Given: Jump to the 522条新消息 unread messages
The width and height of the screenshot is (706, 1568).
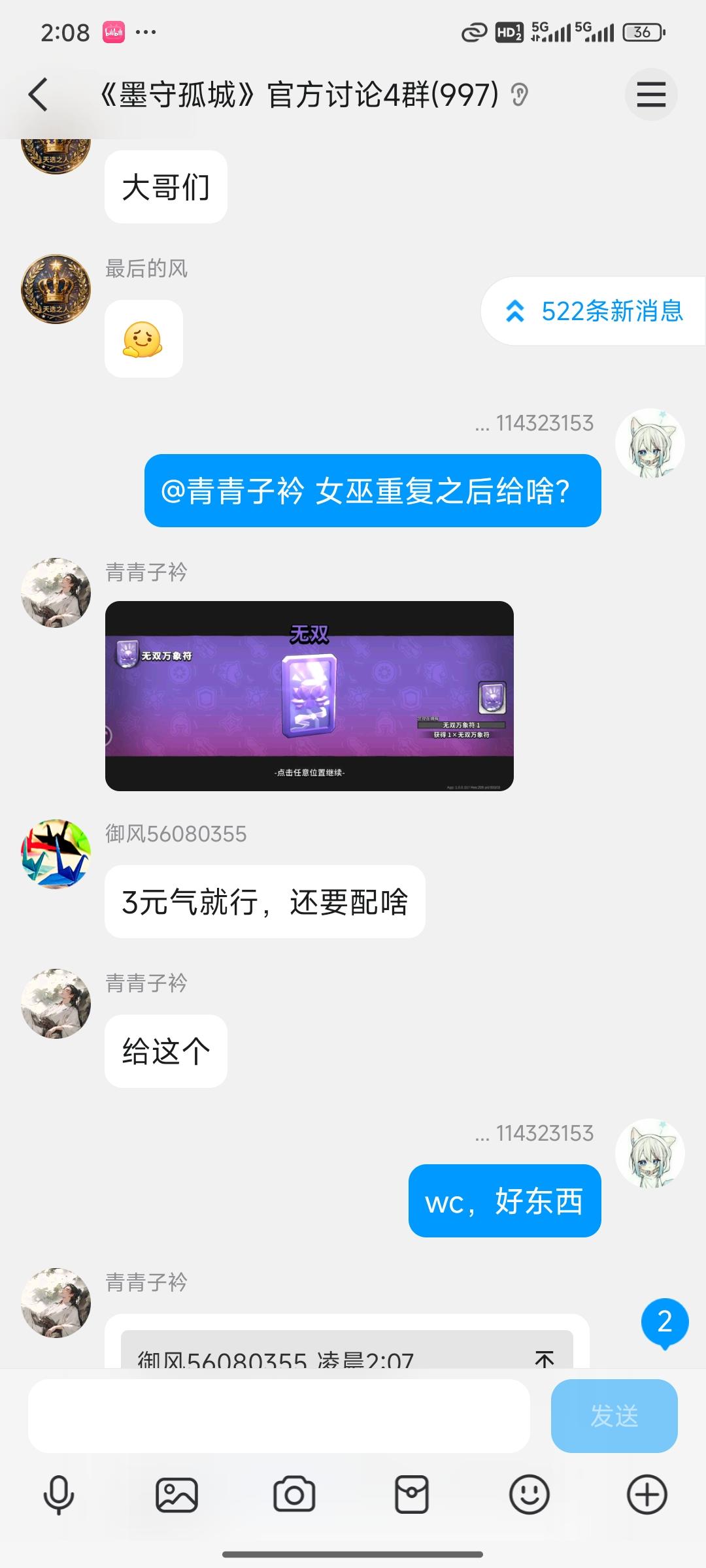Looking at the screenshot, I should 611,314.
